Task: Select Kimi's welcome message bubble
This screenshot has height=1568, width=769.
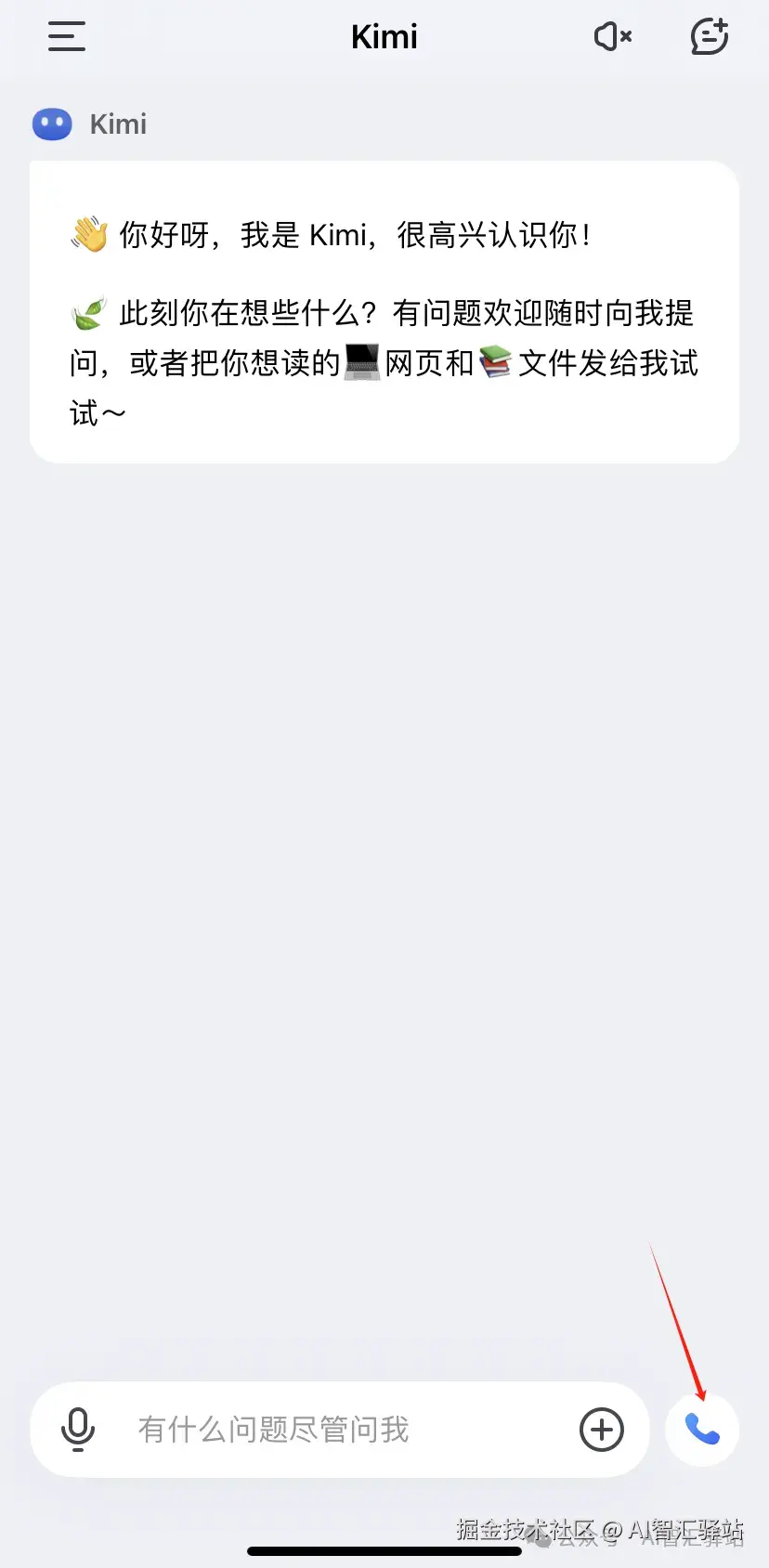Action: click(x=384, y=311)
